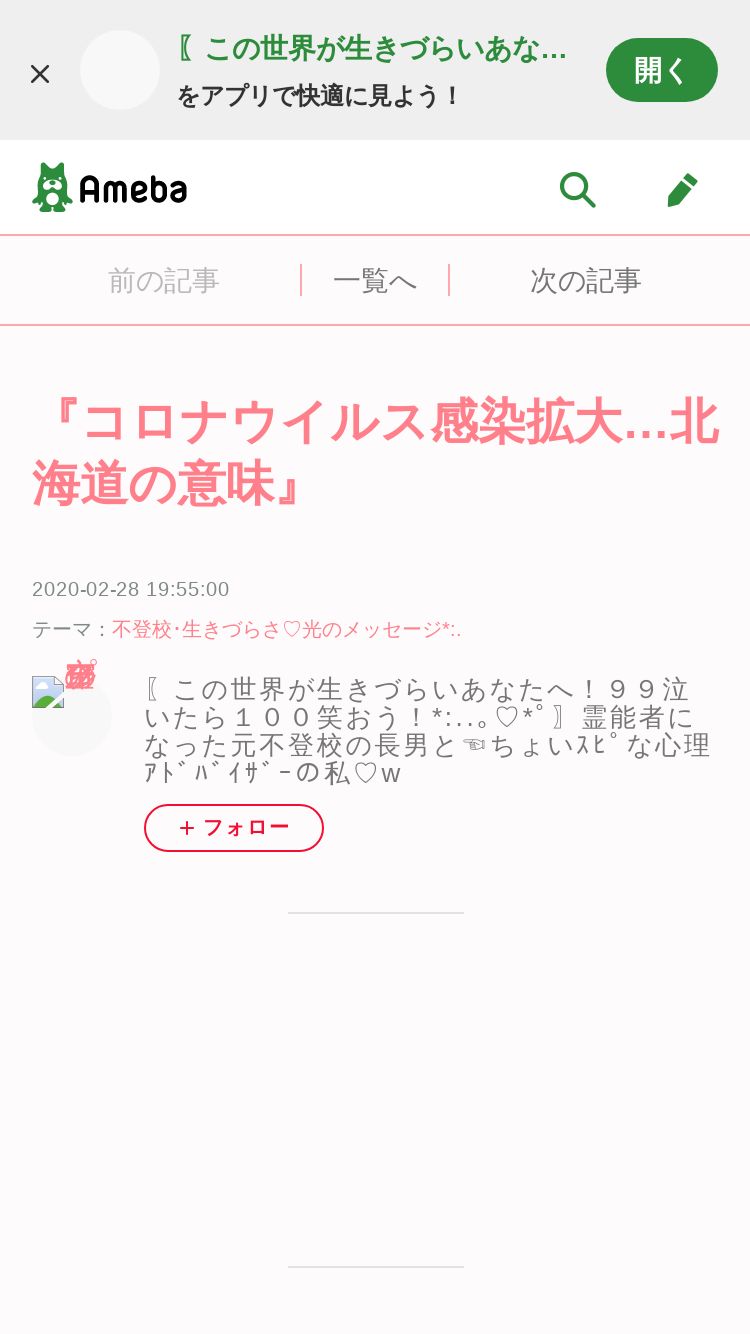Open the Ameba home logo

point(110,187)
